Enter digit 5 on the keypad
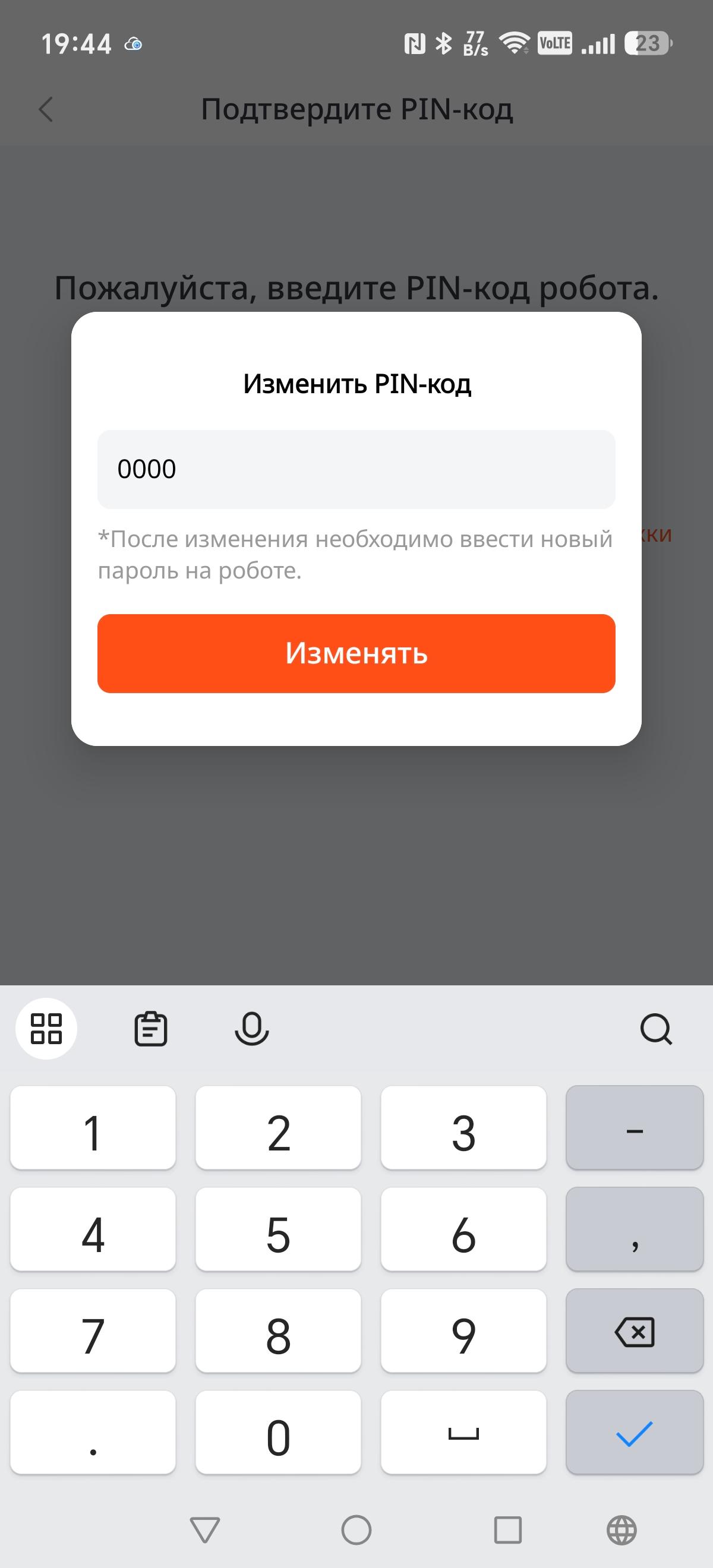713x1568 pixels. tap(278, 1229)
